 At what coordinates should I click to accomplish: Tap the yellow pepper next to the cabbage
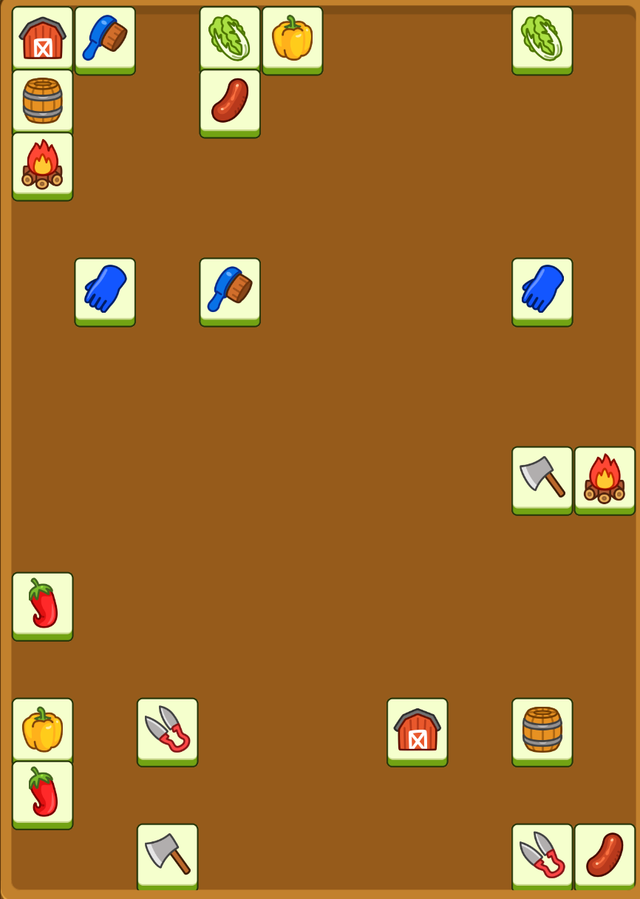tap(292, 38)
